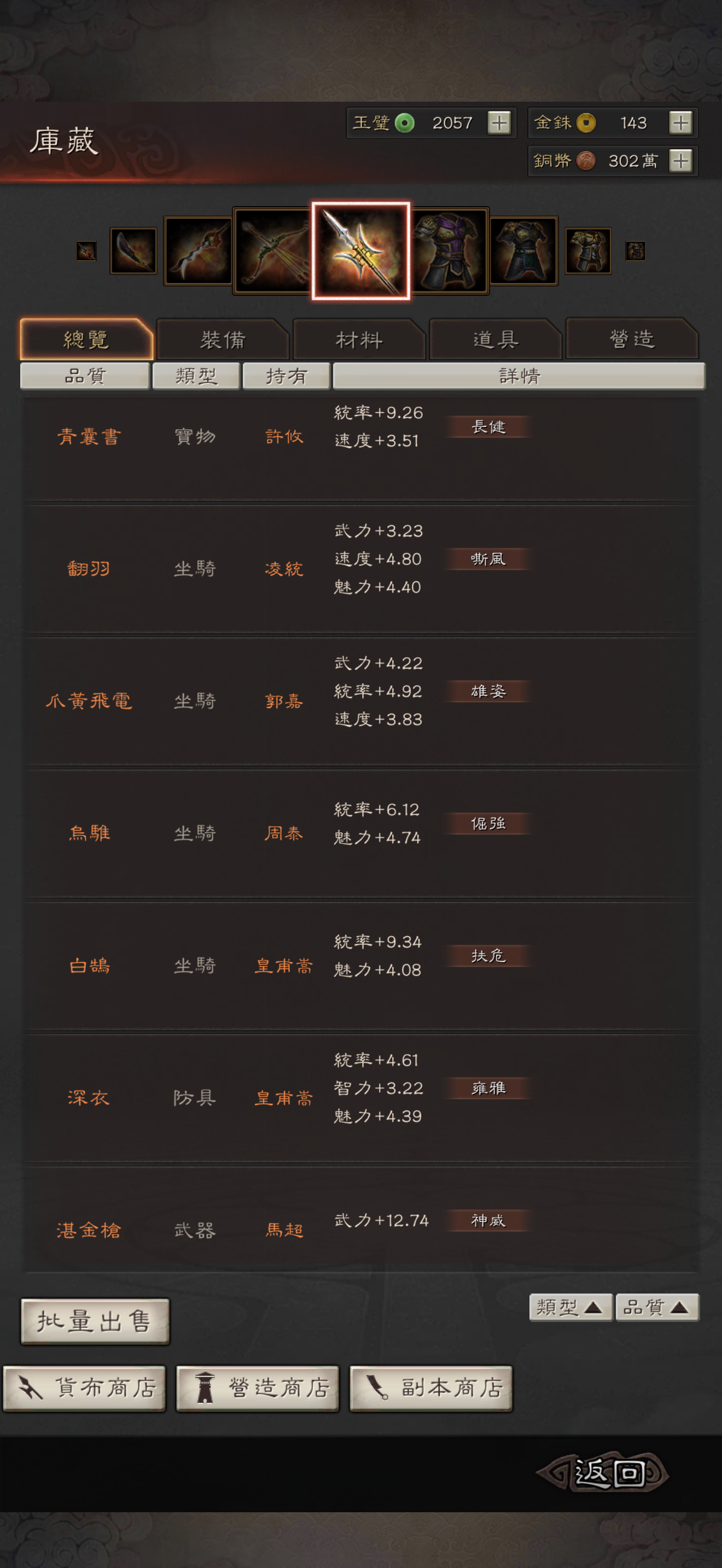Screen dimensions: 722x1568
Task: Tap 返回 to go back
Action: (x=603, y=1473)
